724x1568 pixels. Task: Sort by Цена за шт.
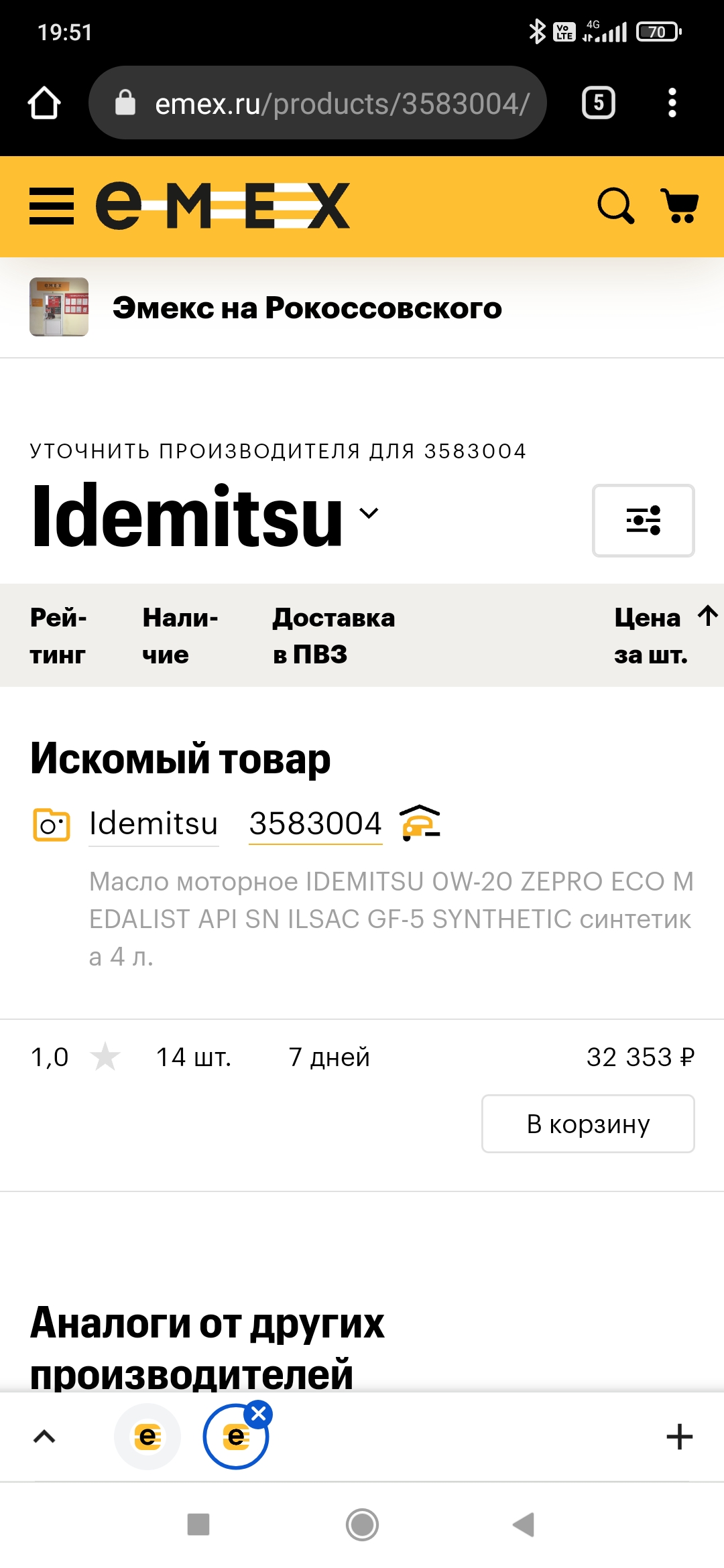coord(664,635)
